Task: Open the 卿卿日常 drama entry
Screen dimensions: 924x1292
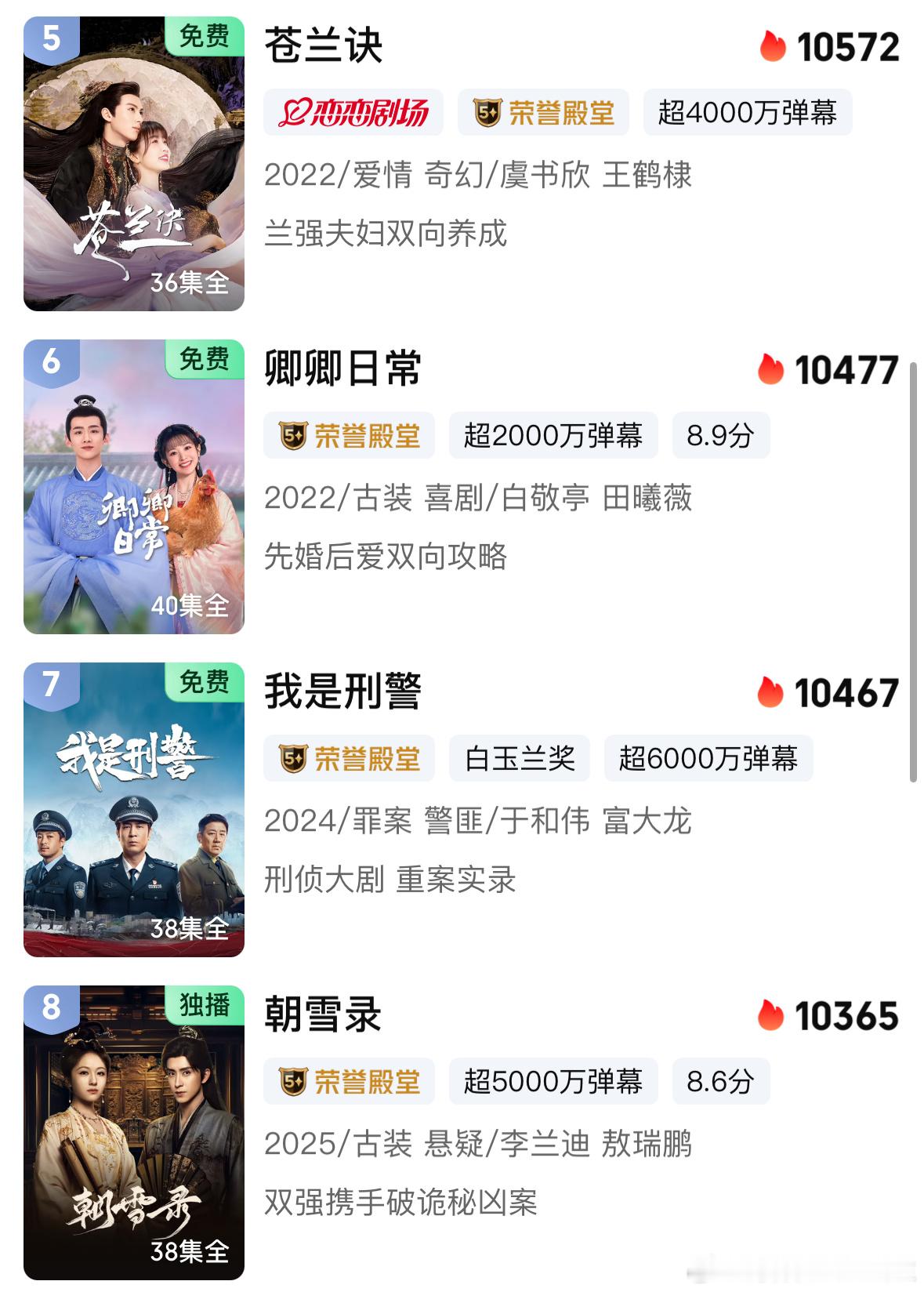Action: 342,368
